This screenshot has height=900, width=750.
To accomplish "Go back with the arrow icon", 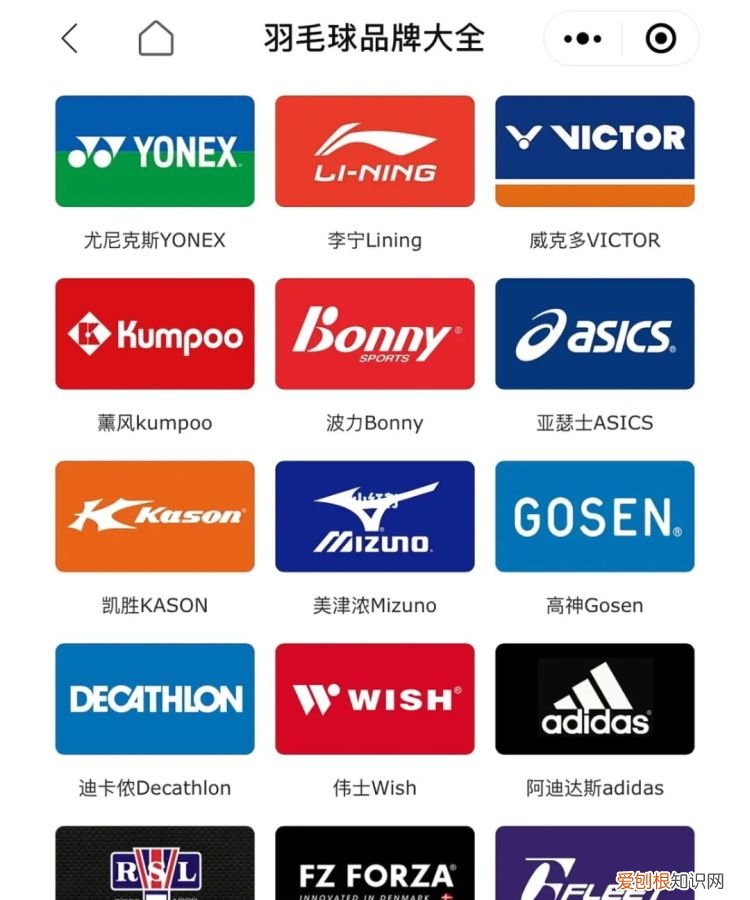I will 69,39.
